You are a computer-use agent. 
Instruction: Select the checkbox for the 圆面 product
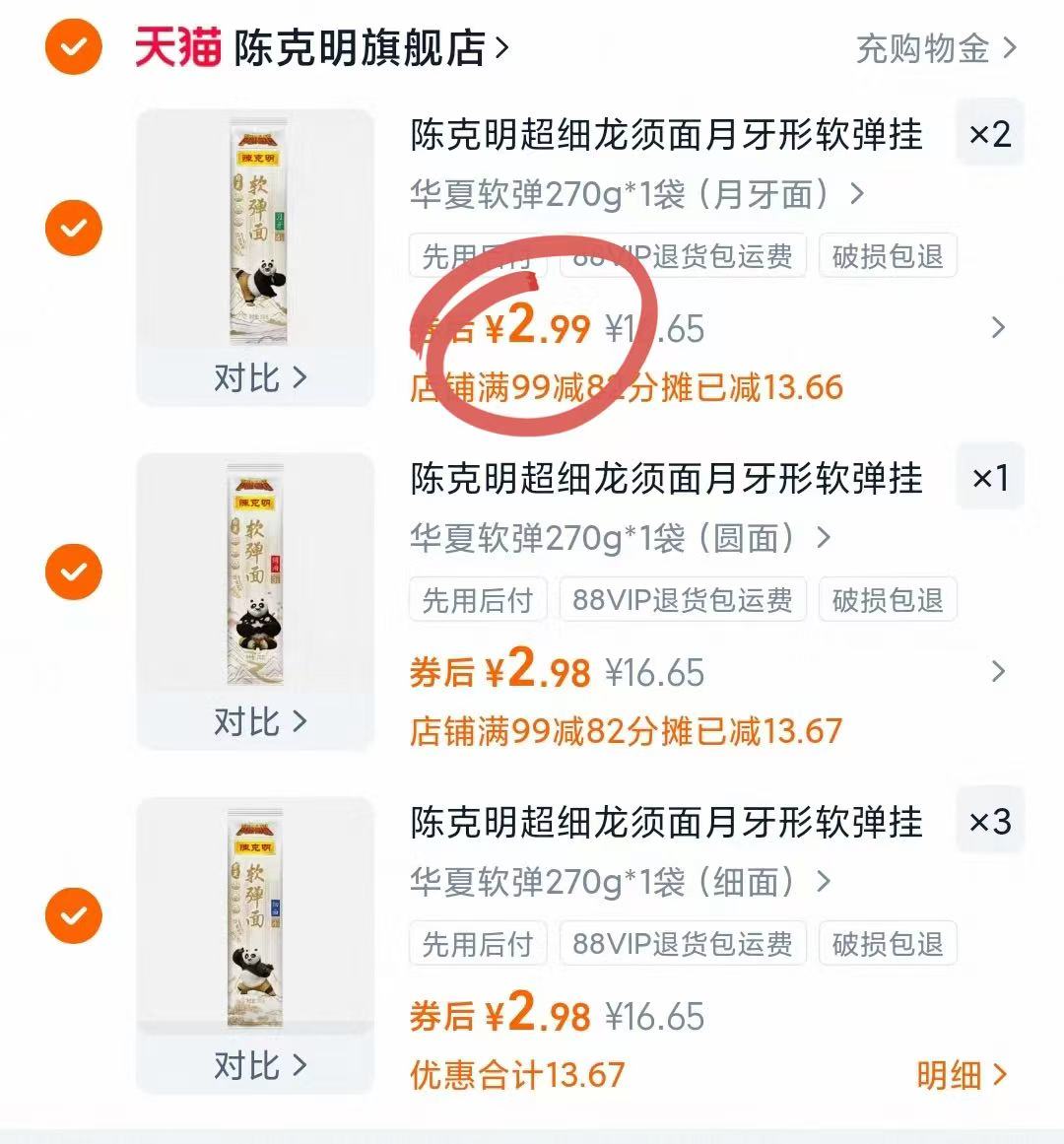pos(73,572)
